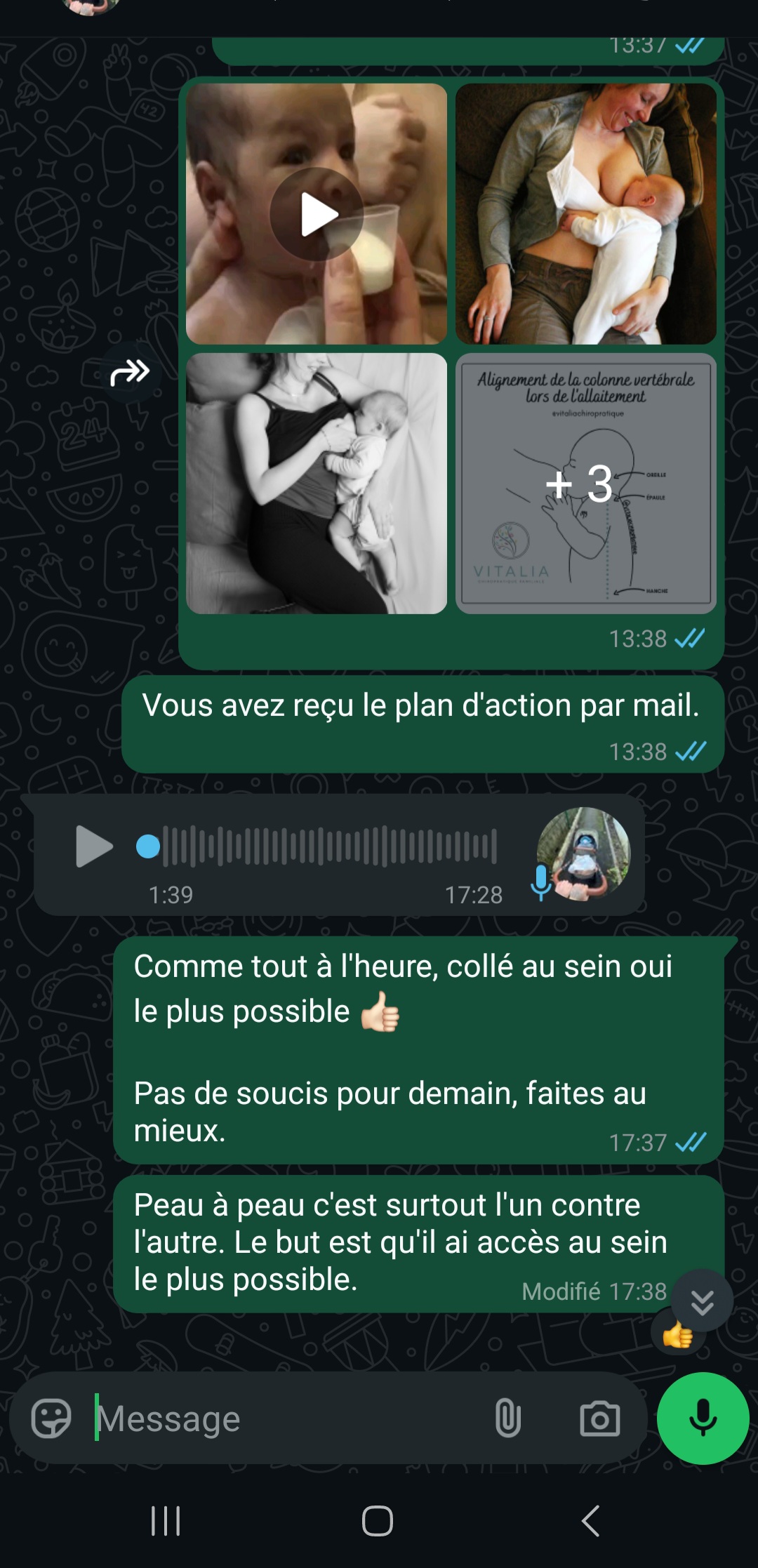Open the camera to take a photo
Viewport: 758px width, 1568px height.
[600, 1418]
